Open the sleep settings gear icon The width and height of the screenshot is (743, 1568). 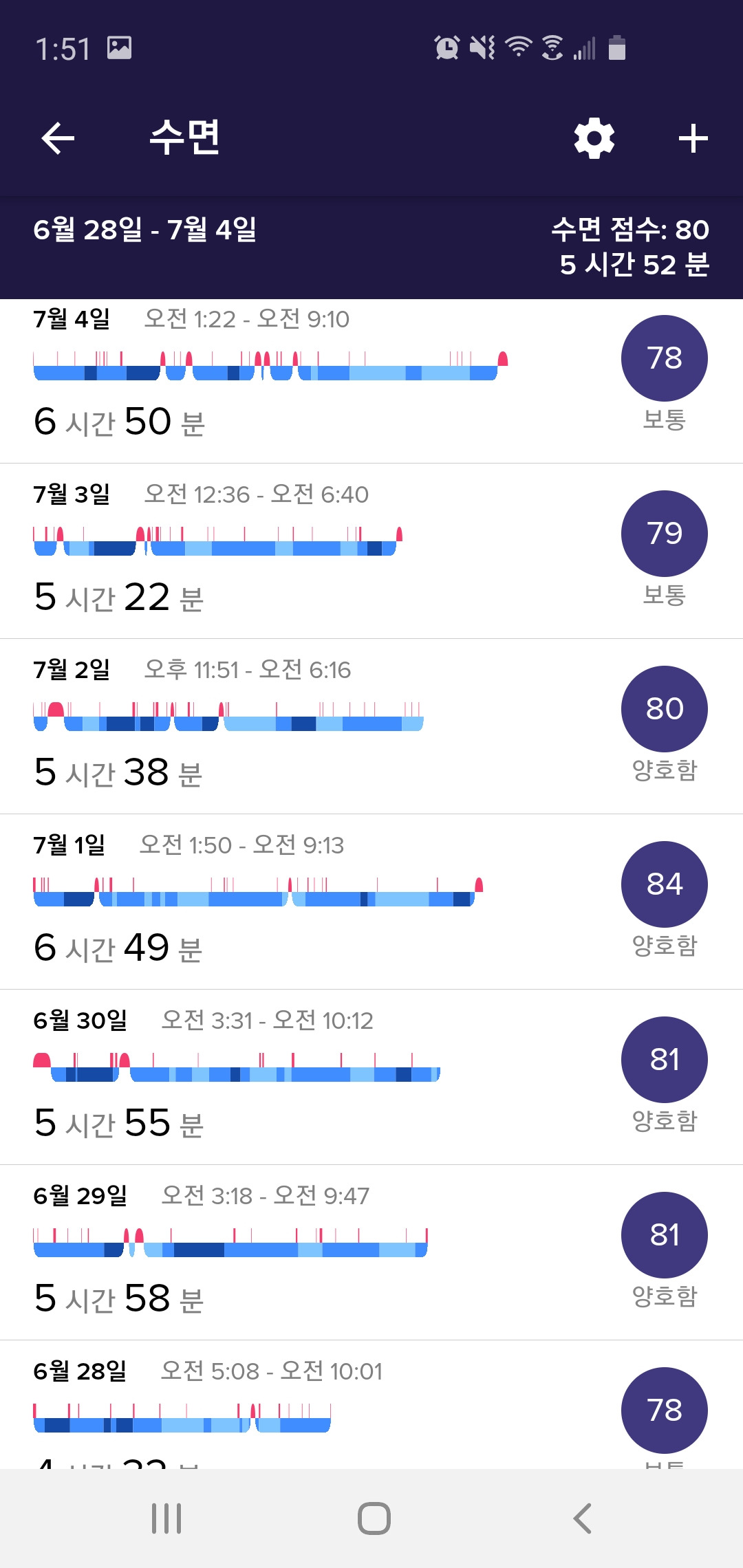click(x=594, y=138)
